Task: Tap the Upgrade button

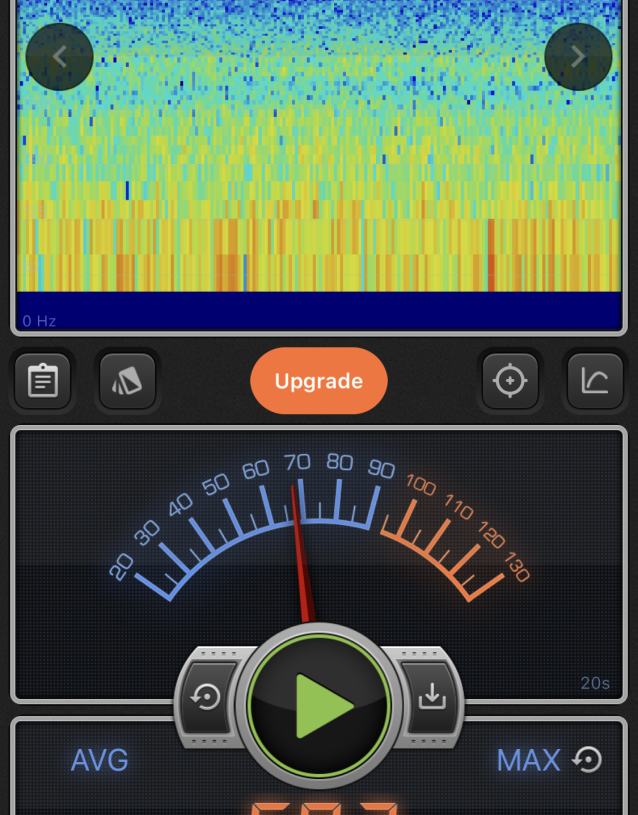Action: [318, 381]
